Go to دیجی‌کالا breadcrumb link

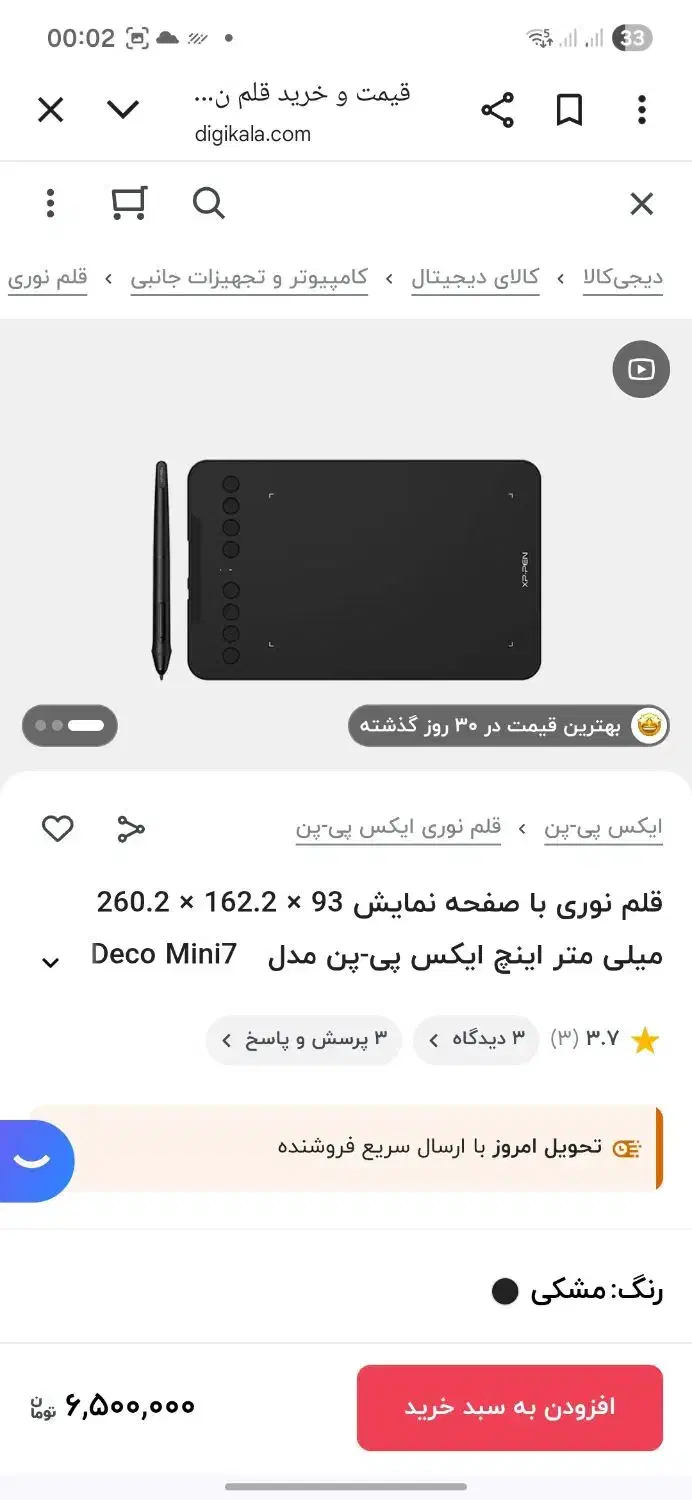coord(623,278)
